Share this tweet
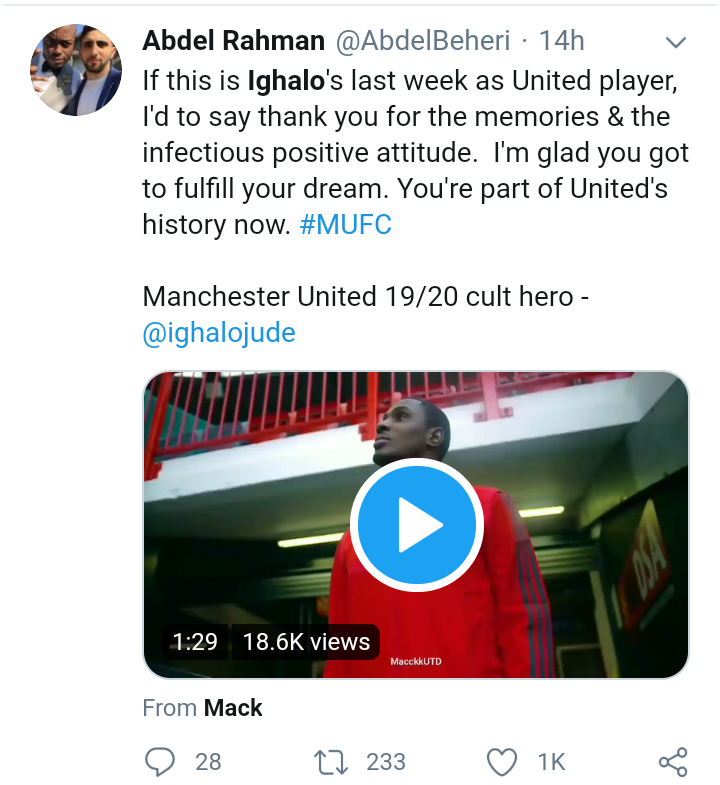The height and width of the screenshot is (785, 720). [673, 762]
